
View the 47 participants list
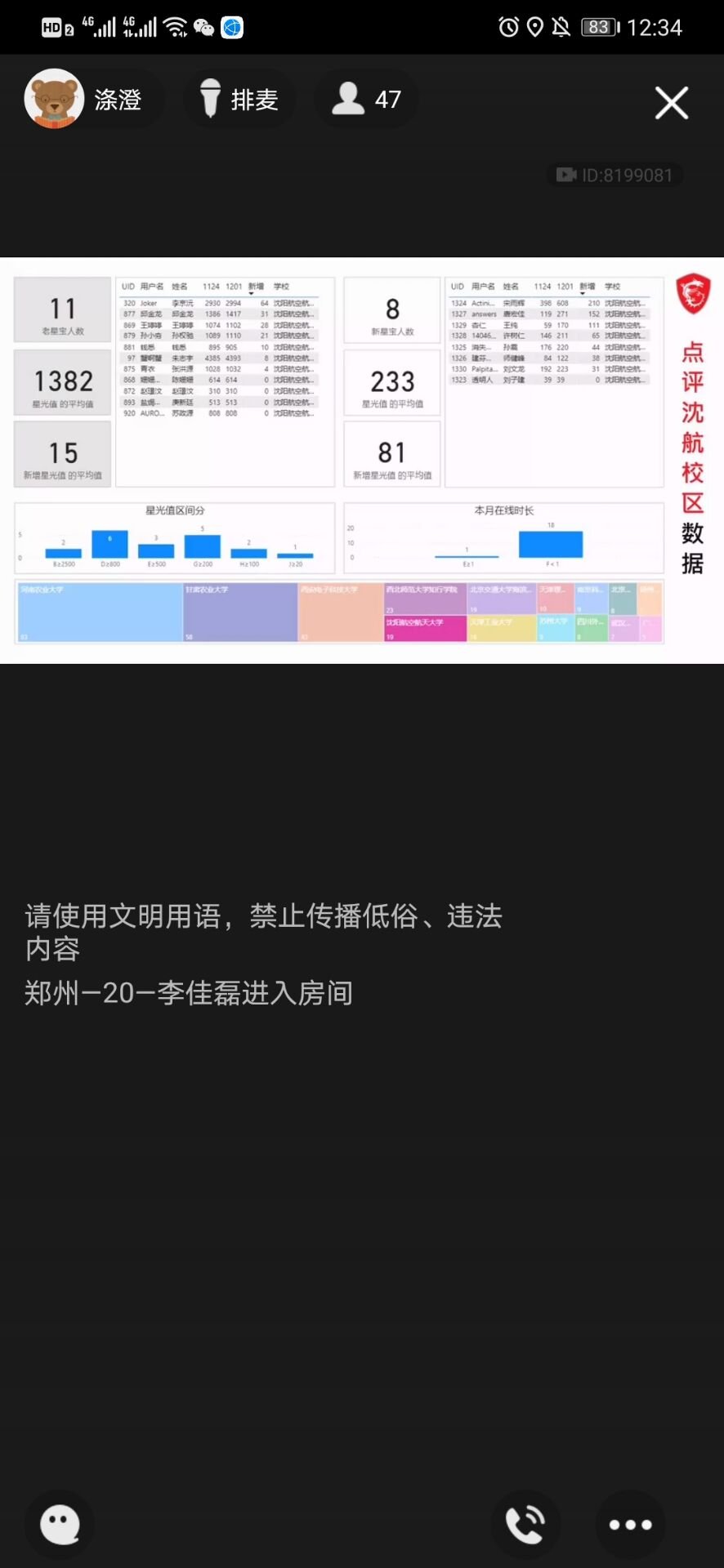coord(366,100)
